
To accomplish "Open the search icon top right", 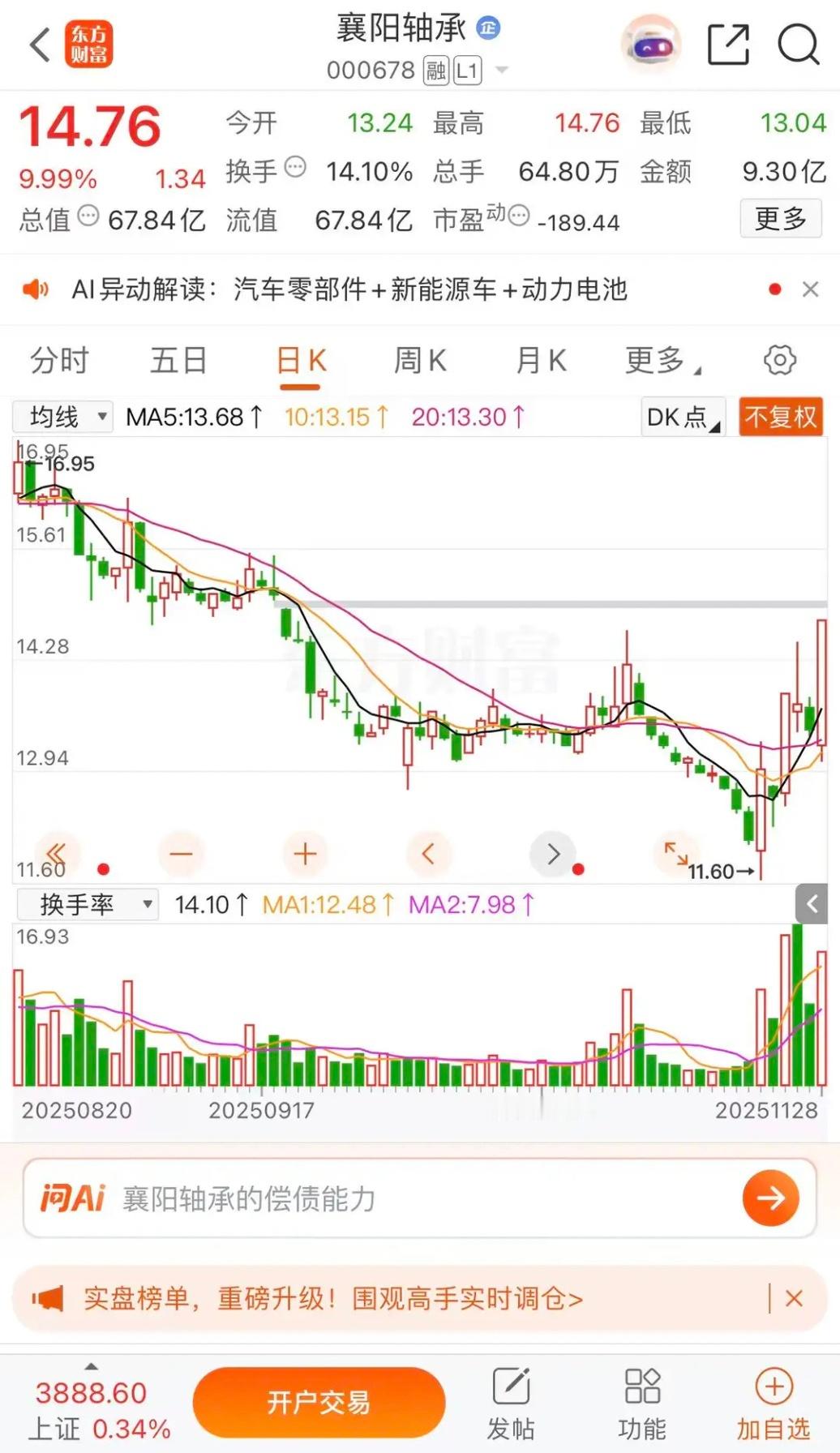I will coord(799,45).
